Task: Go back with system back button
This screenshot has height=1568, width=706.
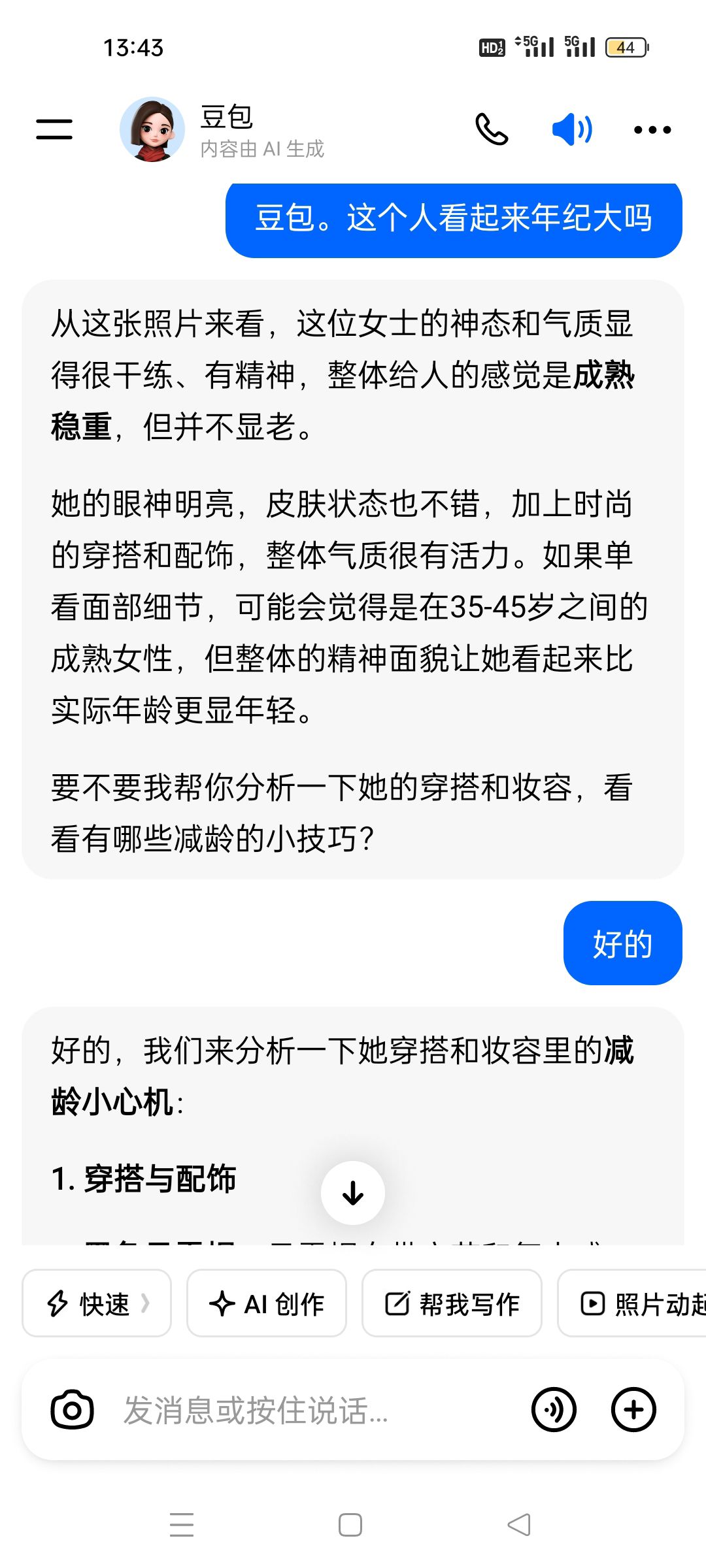Action: tap(520, 1526)
